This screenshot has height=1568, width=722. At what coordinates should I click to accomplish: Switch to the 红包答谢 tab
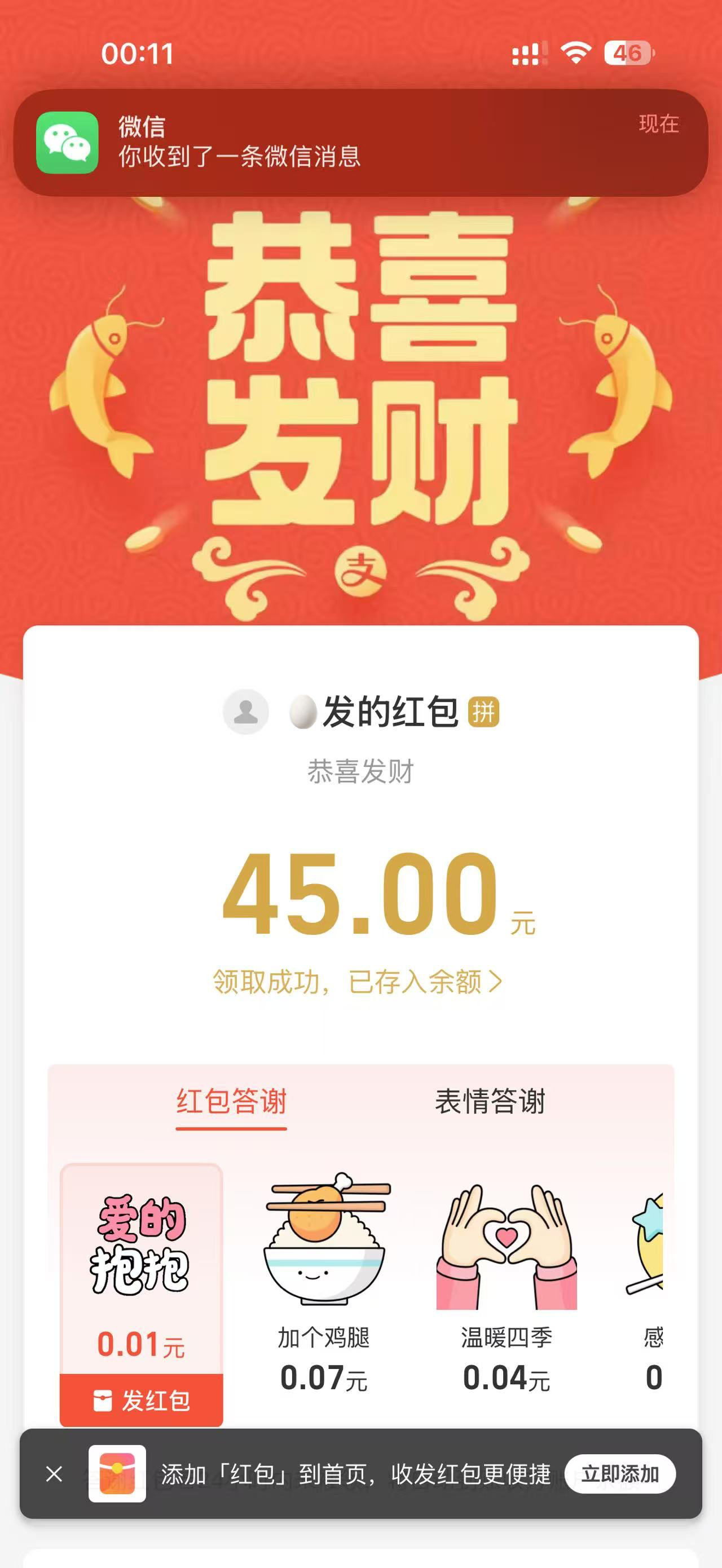231,1102
